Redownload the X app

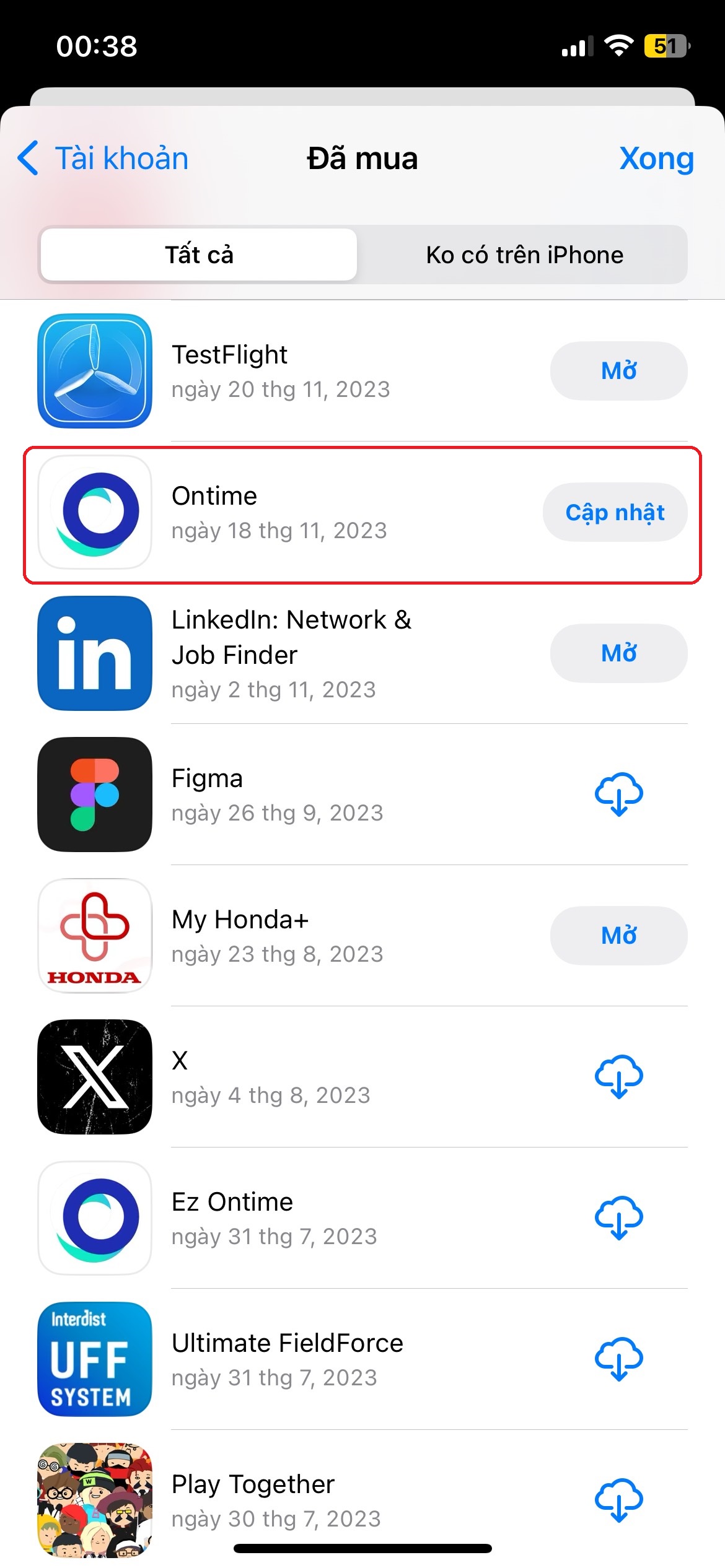[618, 1077]
